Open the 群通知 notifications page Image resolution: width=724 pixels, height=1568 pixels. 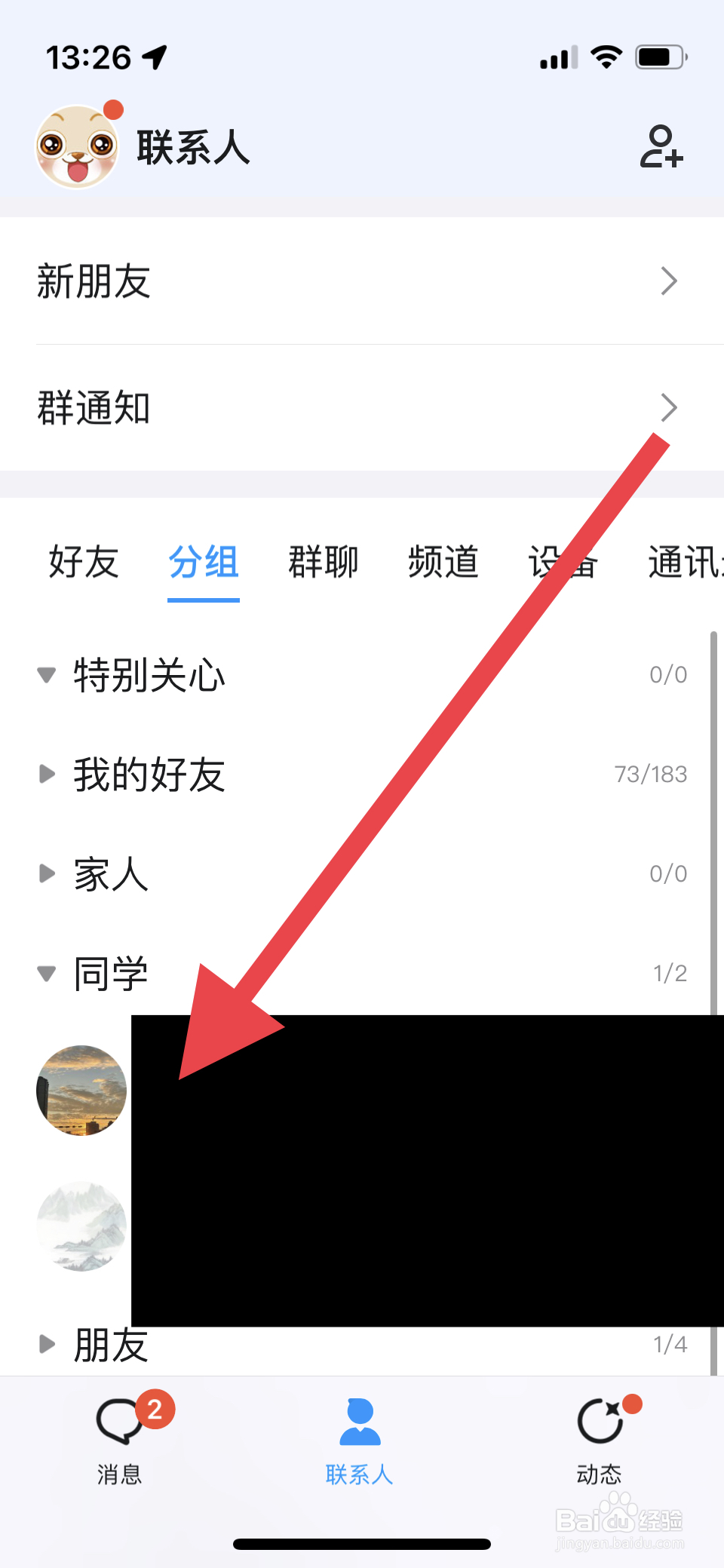[x=668, y=408]
